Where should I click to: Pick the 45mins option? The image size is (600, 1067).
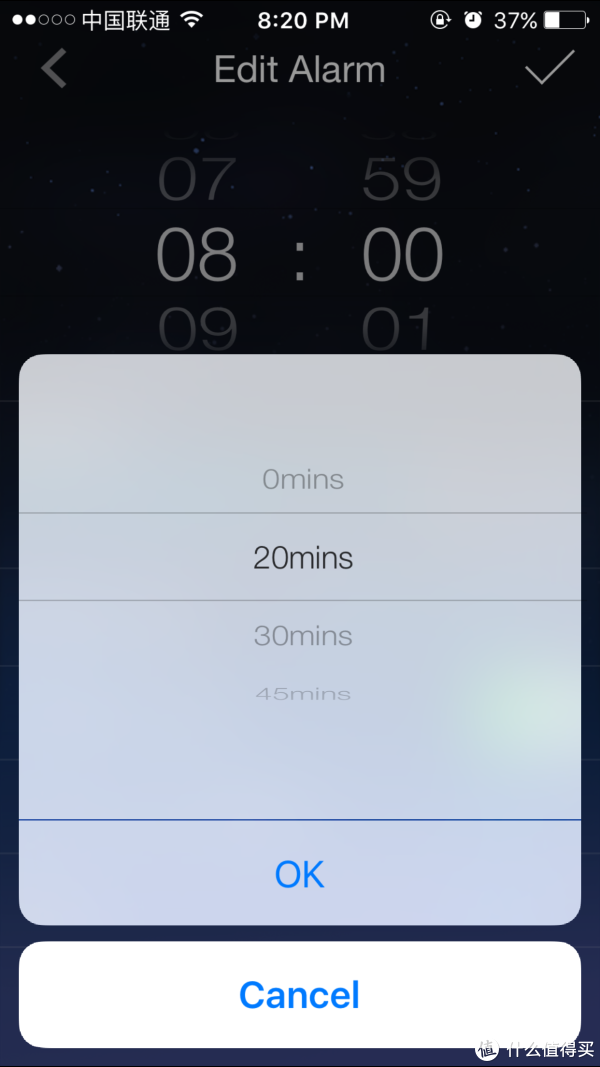pyautogui.click(x=303, y=693)
